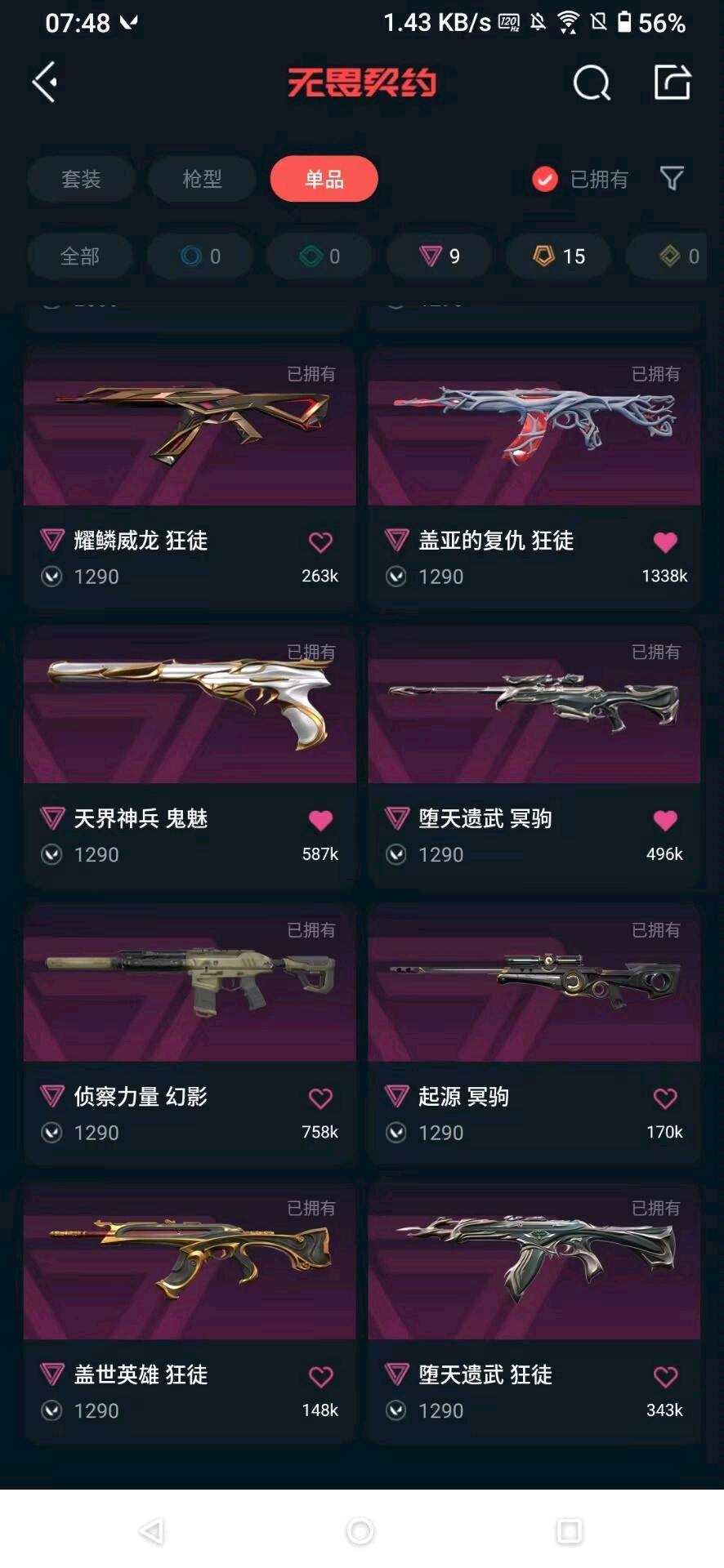Filter by the orange tier chip showing 15
Screen dimensions: 724x1568
point(560,256)
